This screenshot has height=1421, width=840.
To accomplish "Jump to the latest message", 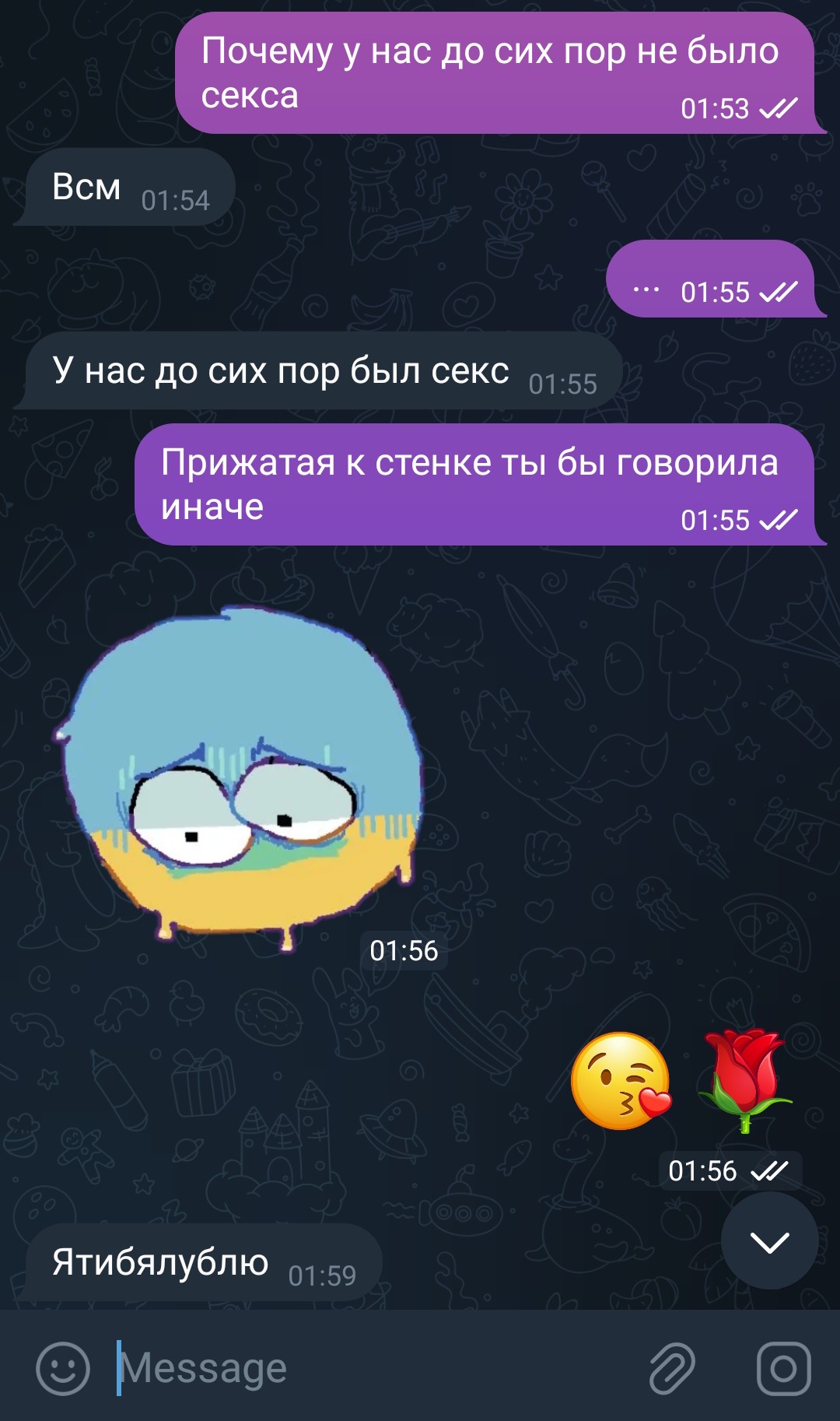I will [769, 1241].
